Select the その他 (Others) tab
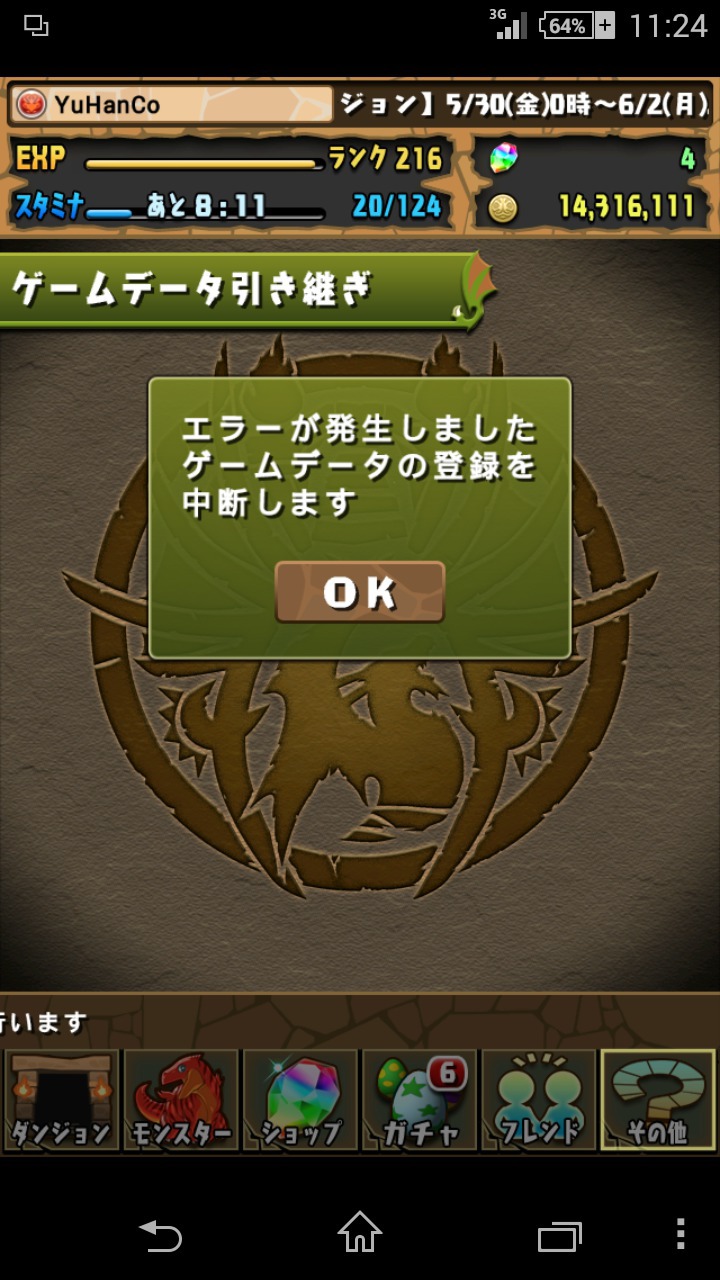Viewport: 720px width, 1280px height. [x=658, y=1100]
